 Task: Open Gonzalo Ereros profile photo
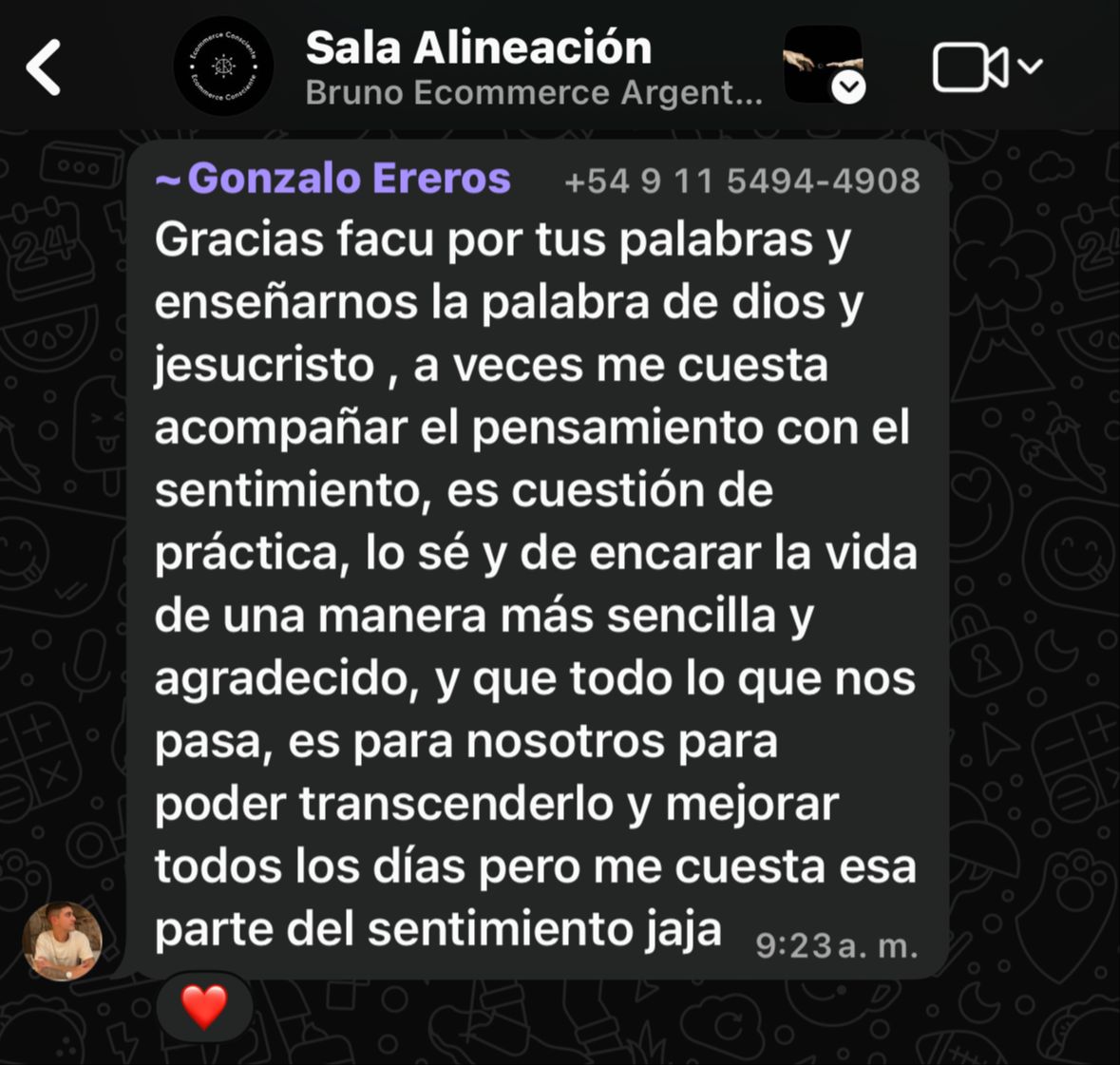tap(62, 941)
